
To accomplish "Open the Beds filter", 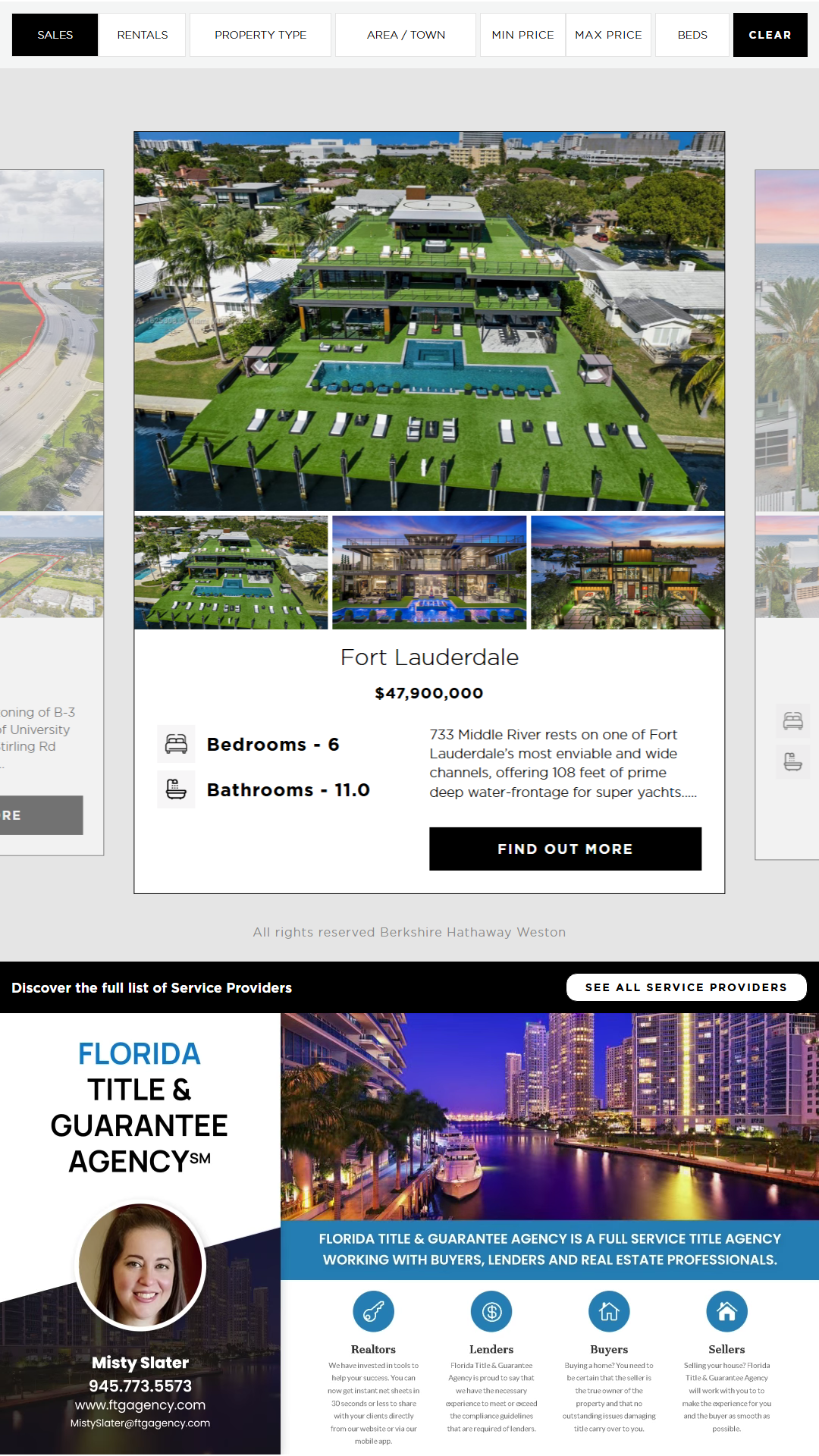I will tap(692, 35).
